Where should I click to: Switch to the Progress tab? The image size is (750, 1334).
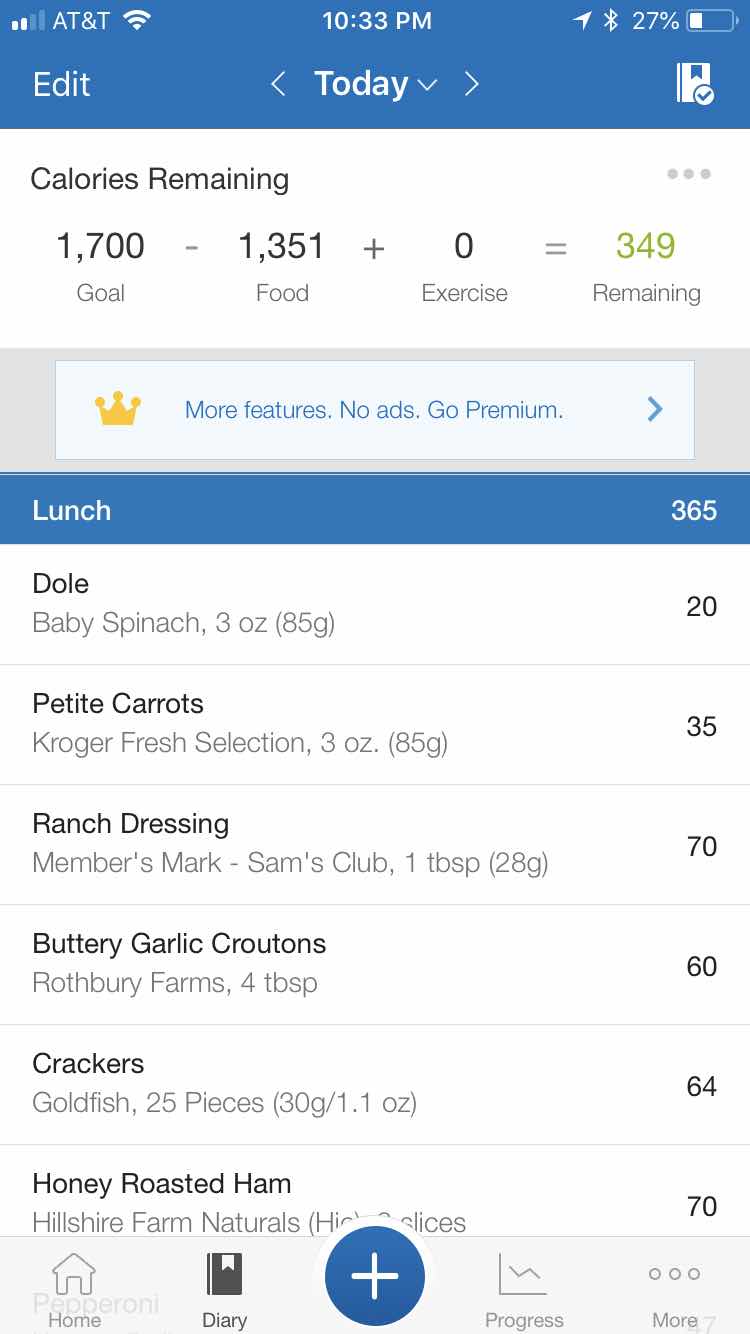click(524, 1291)
